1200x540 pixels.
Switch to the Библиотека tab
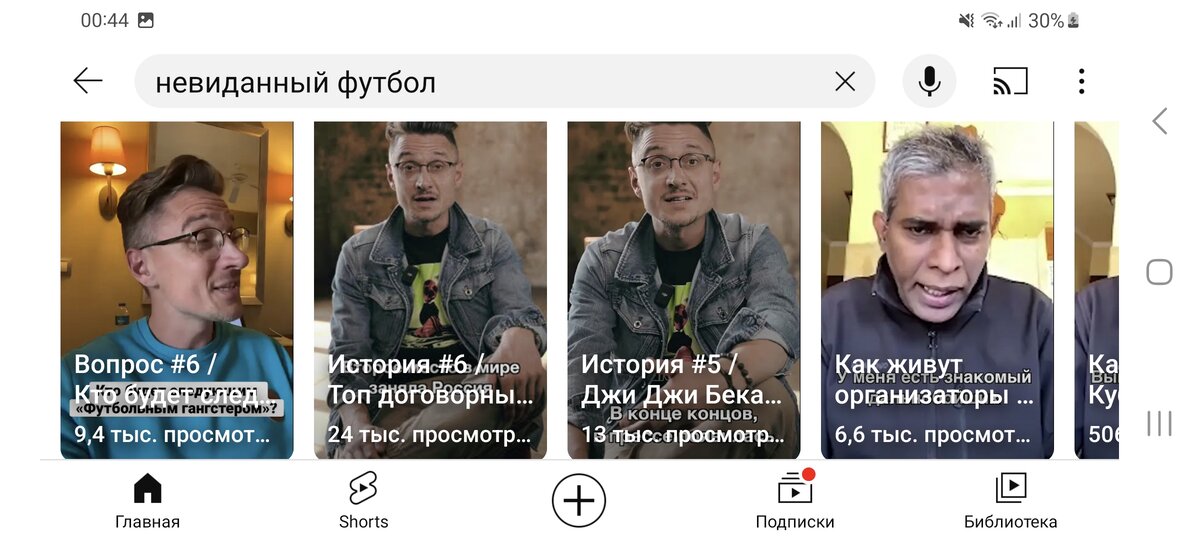click(1010, 501)
